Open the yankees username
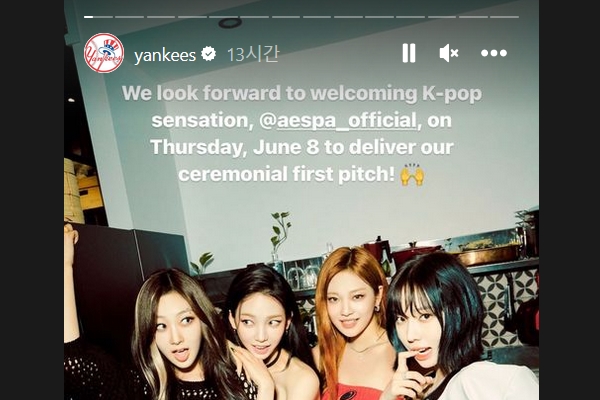The height and width of the screenshot is (400, 600). click(x=166, y=54)
